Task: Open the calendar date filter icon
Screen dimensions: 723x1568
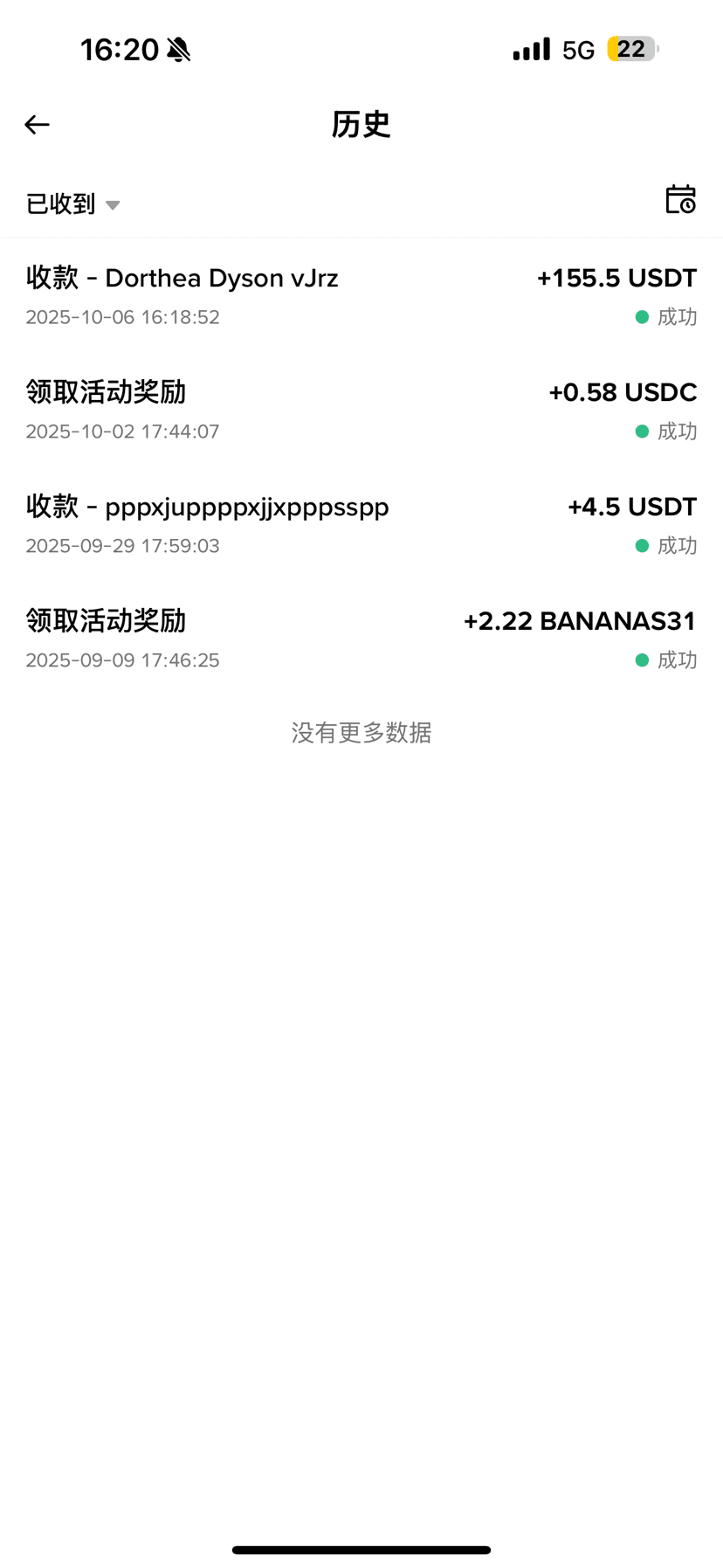Action: (680, 199)
